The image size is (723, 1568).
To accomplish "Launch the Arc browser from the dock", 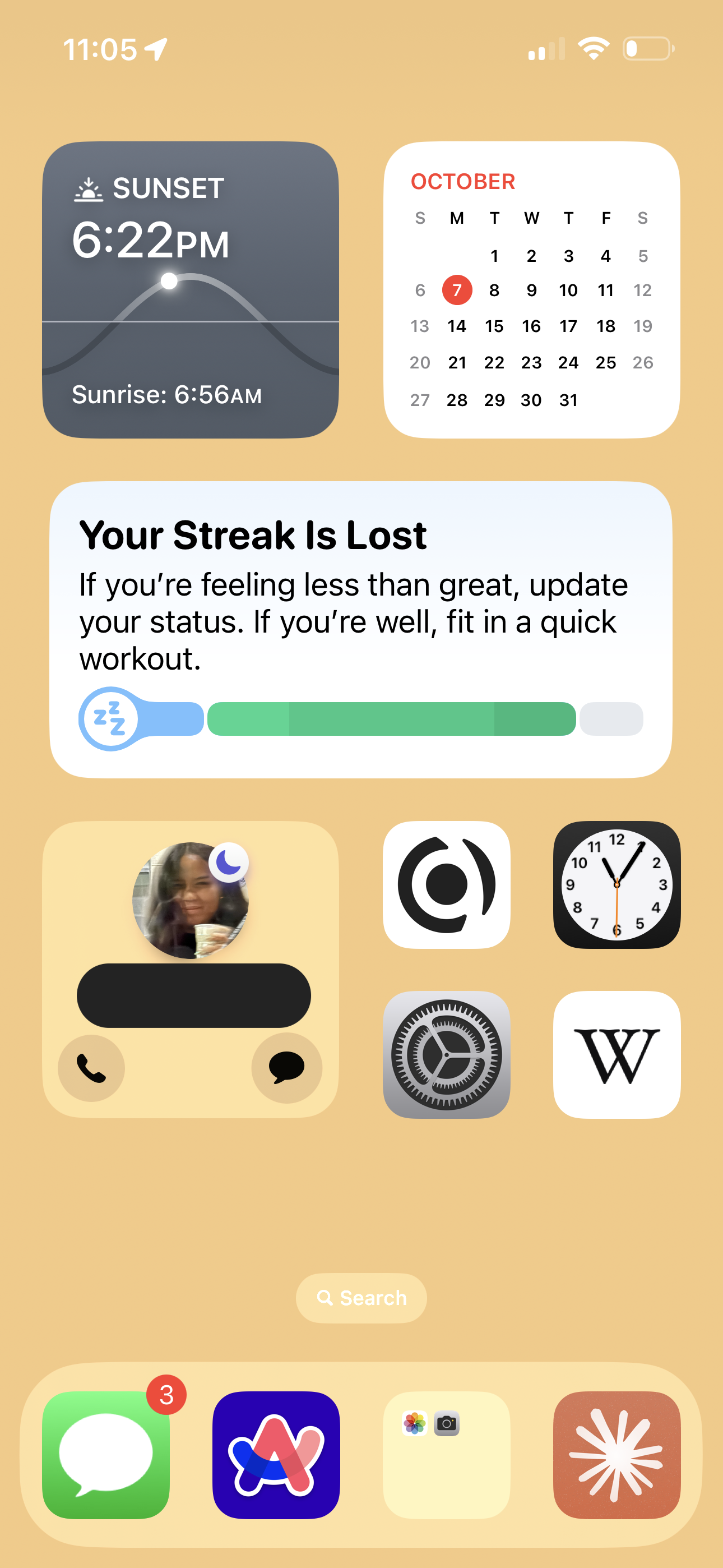I will tap(276, 1455).
